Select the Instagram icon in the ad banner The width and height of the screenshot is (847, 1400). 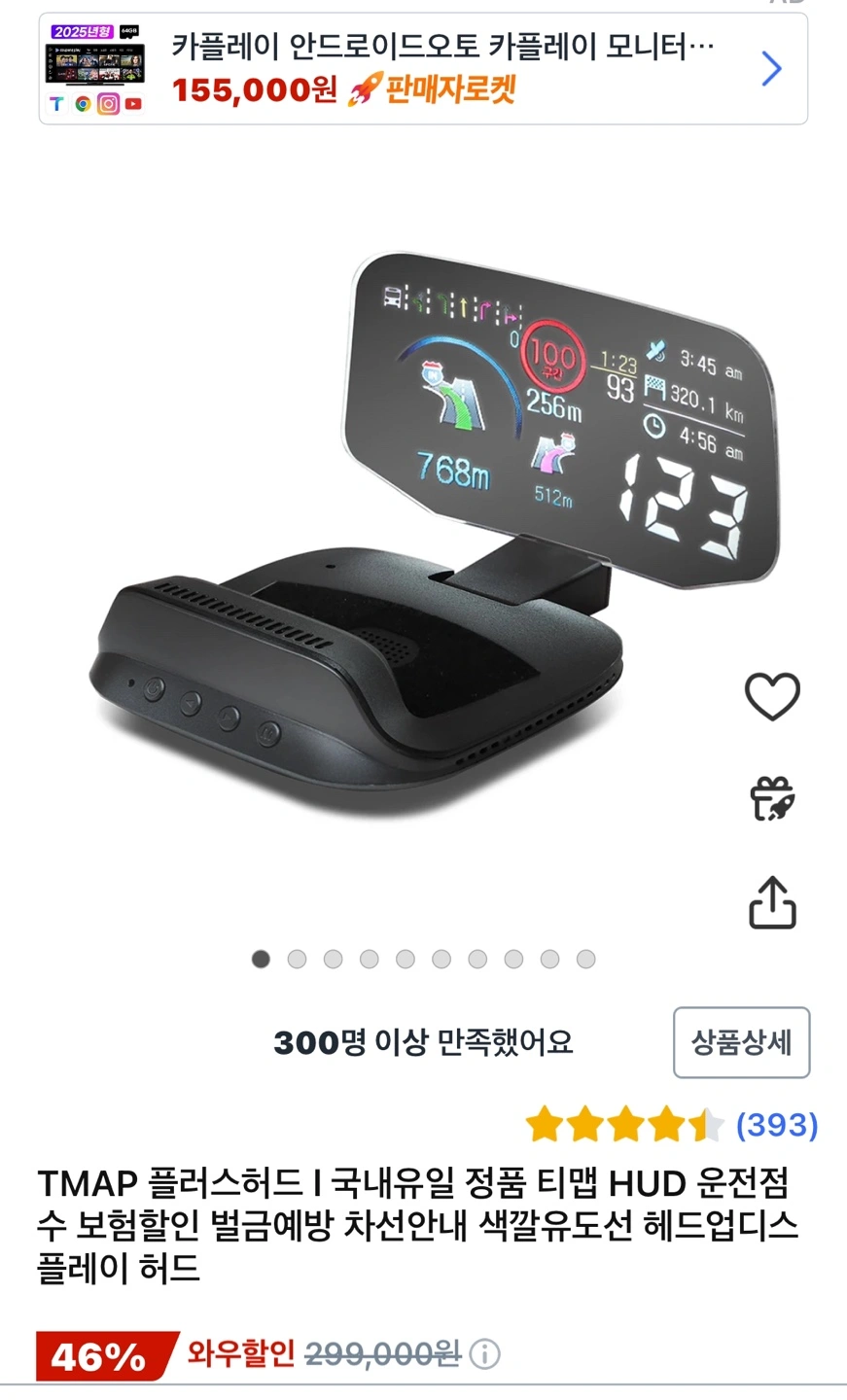pyautogui.click(x=107, y=104)
